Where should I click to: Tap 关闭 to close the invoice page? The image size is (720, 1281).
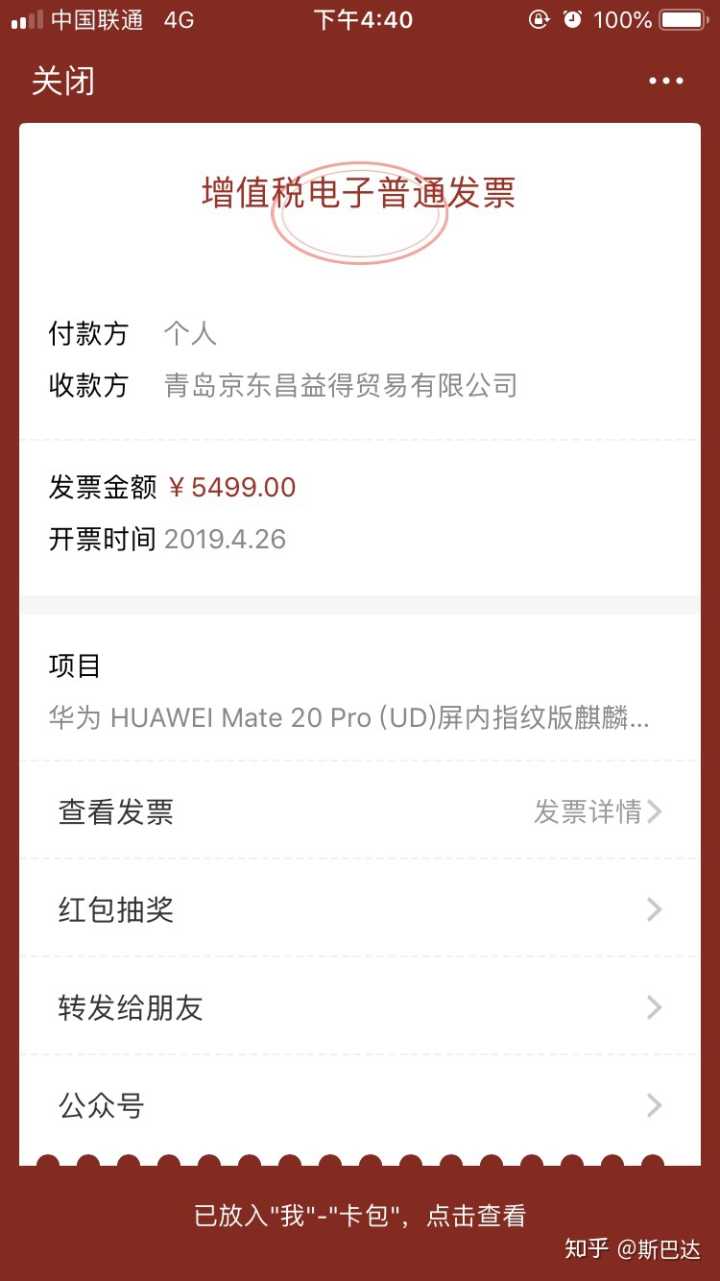(63, 81)
